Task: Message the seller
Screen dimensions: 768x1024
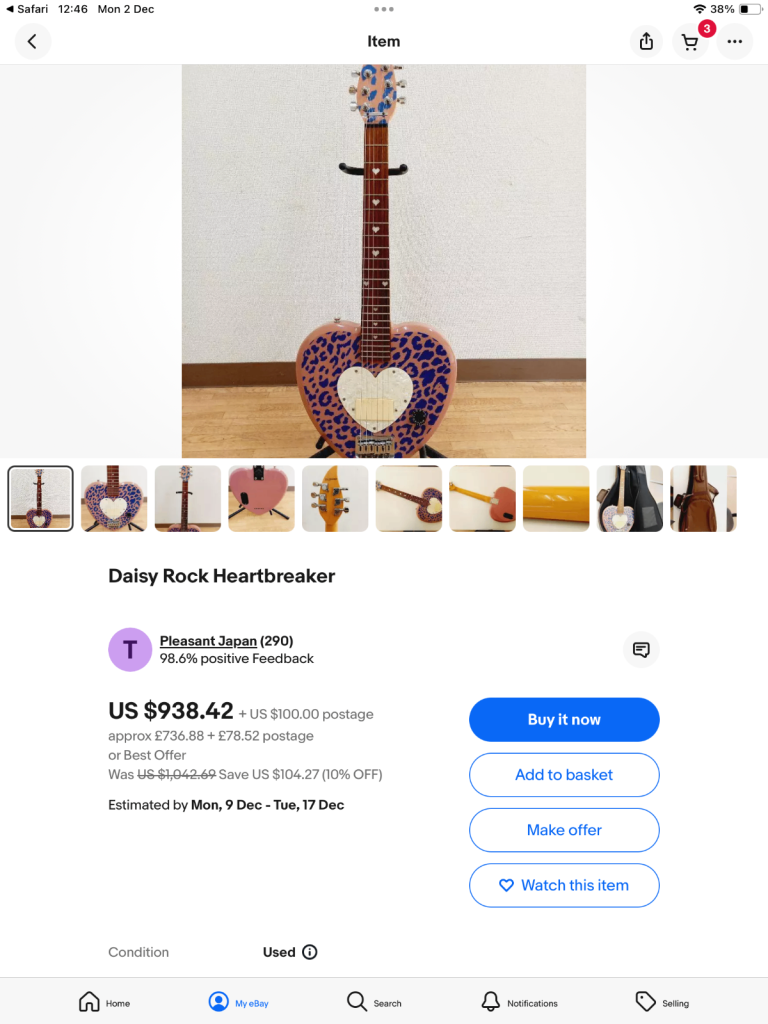Action: (641, 650)
